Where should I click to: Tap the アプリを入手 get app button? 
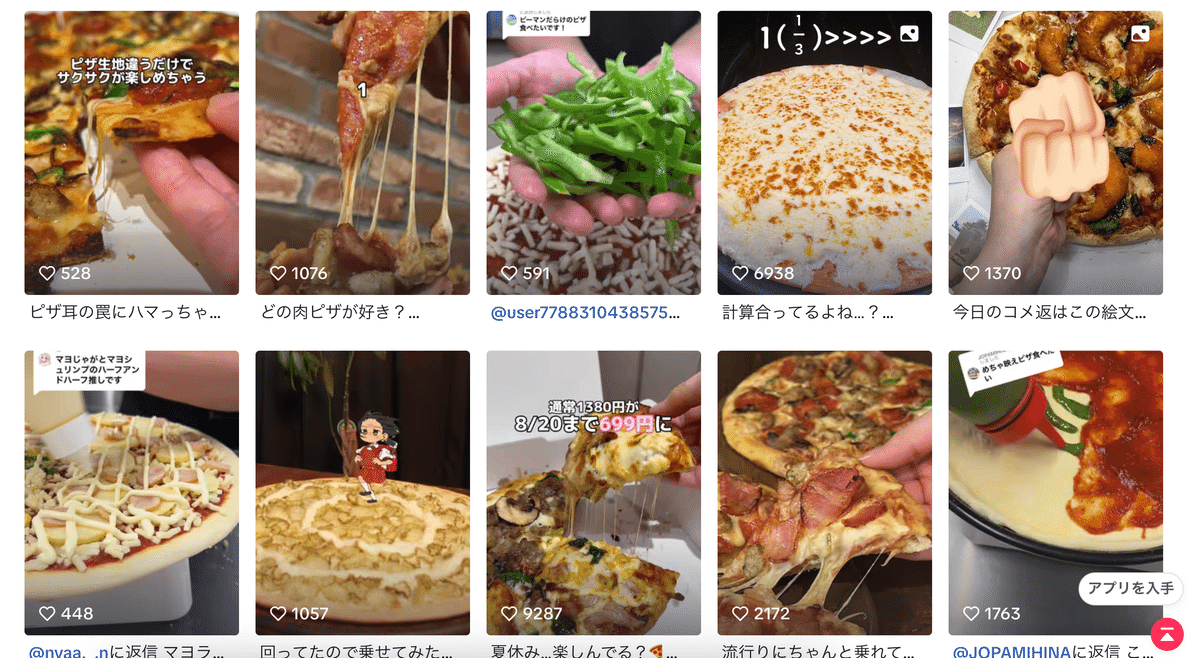click(1130, 588)
